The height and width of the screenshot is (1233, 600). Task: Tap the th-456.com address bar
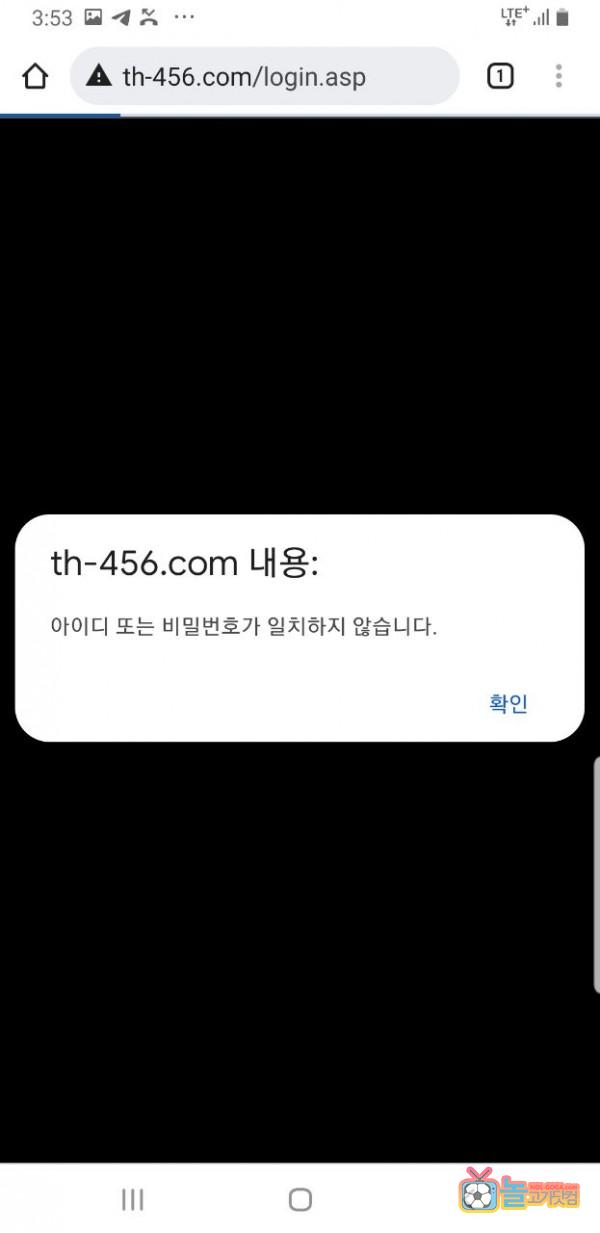[x=264, y=76]
